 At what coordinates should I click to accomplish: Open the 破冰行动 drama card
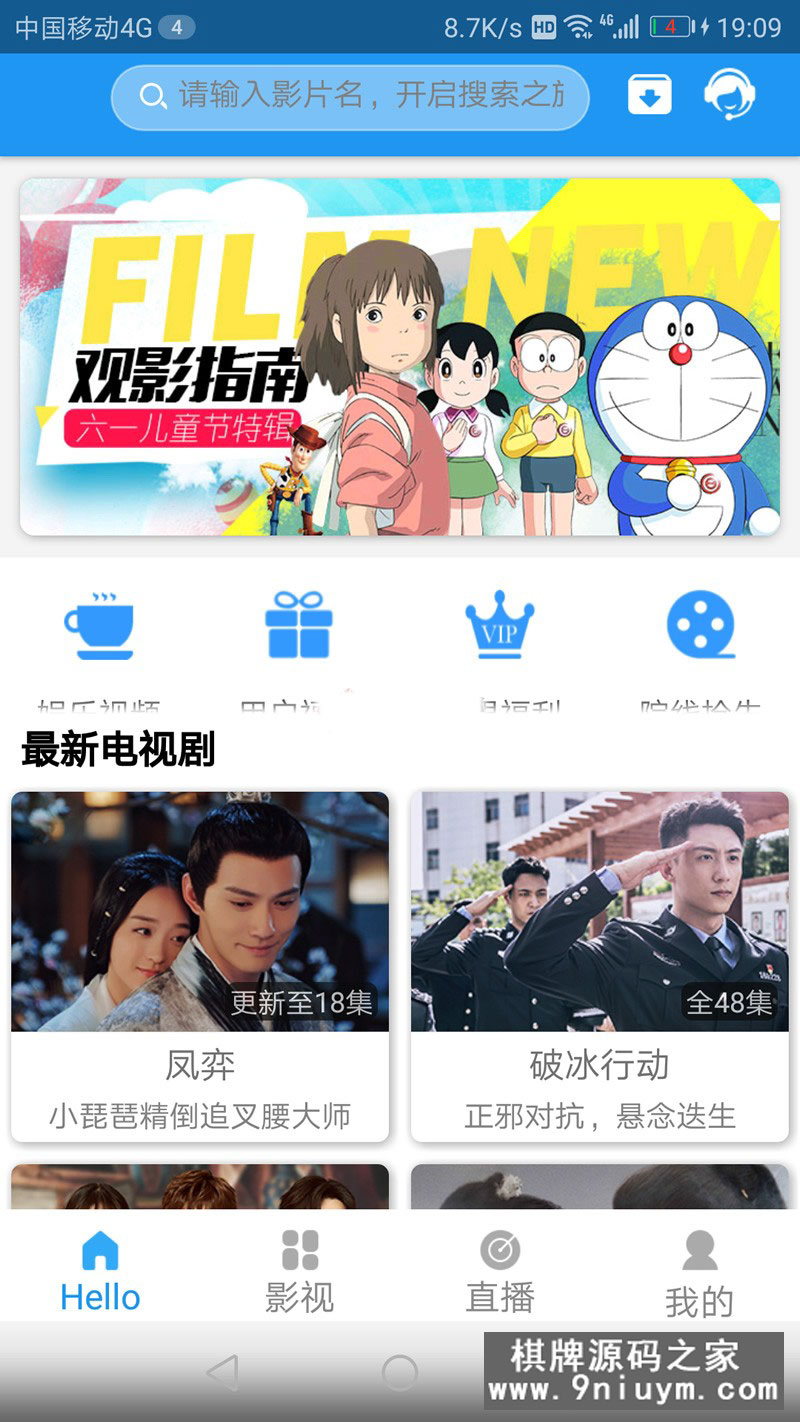coord(600,967)
